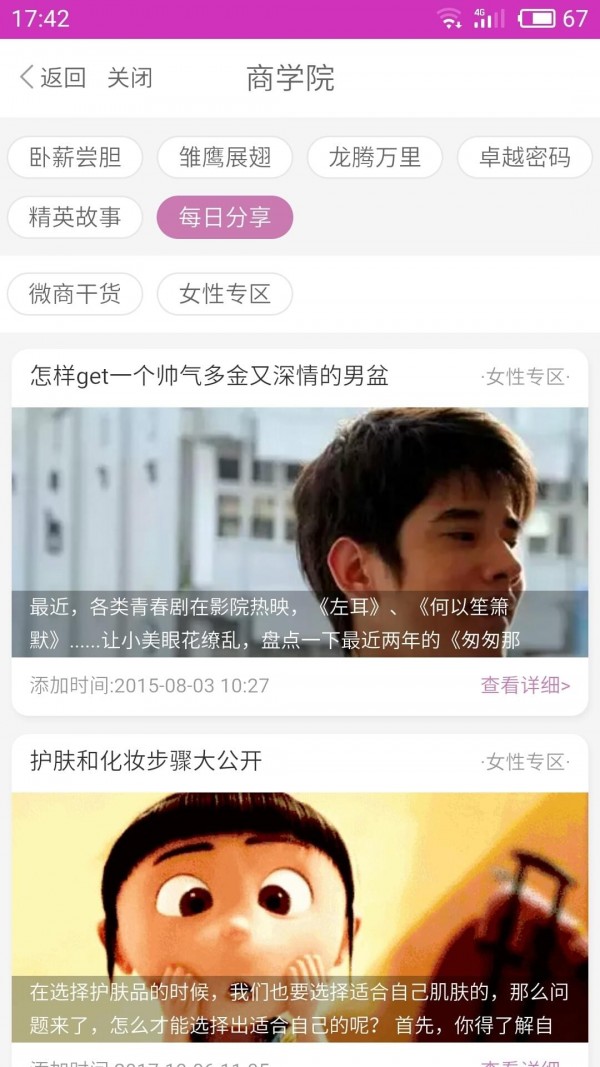Open the 龙腾万里 category
Viewport: 600px width, 1067px height.
click(375, 157)
